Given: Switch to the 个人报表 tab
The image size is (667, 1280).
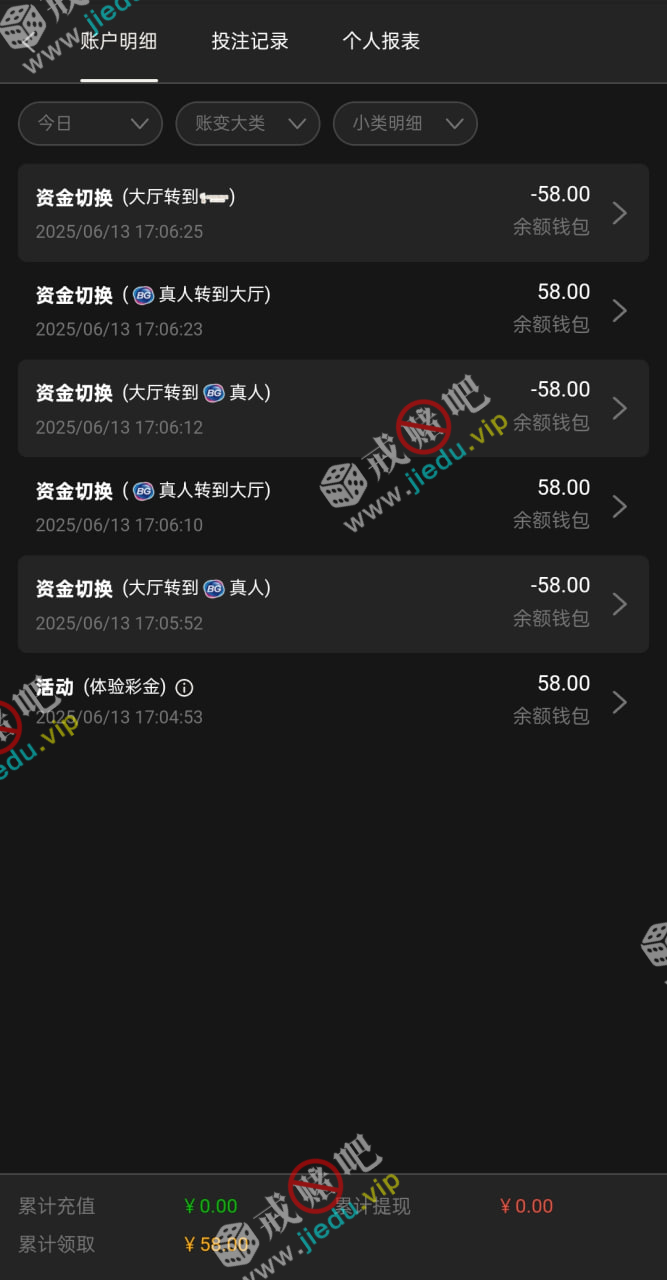Looking at the screenshot, I should (x=381, y=41).
